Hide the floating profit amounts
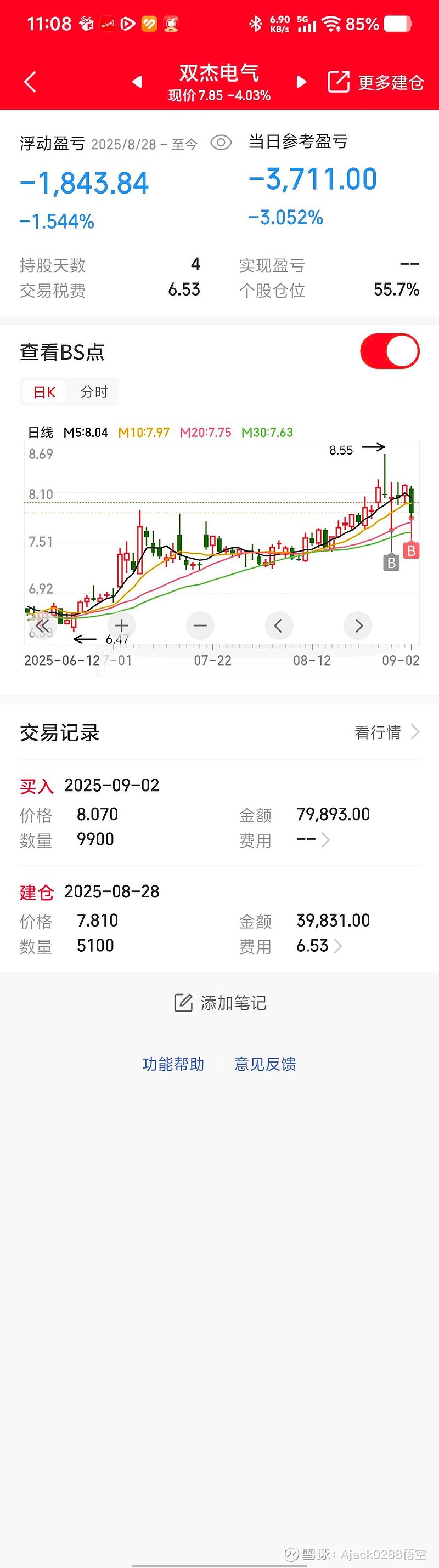The width and height of the screenshot is (439, 1568). pyautogui.click(x=221, y=143)
